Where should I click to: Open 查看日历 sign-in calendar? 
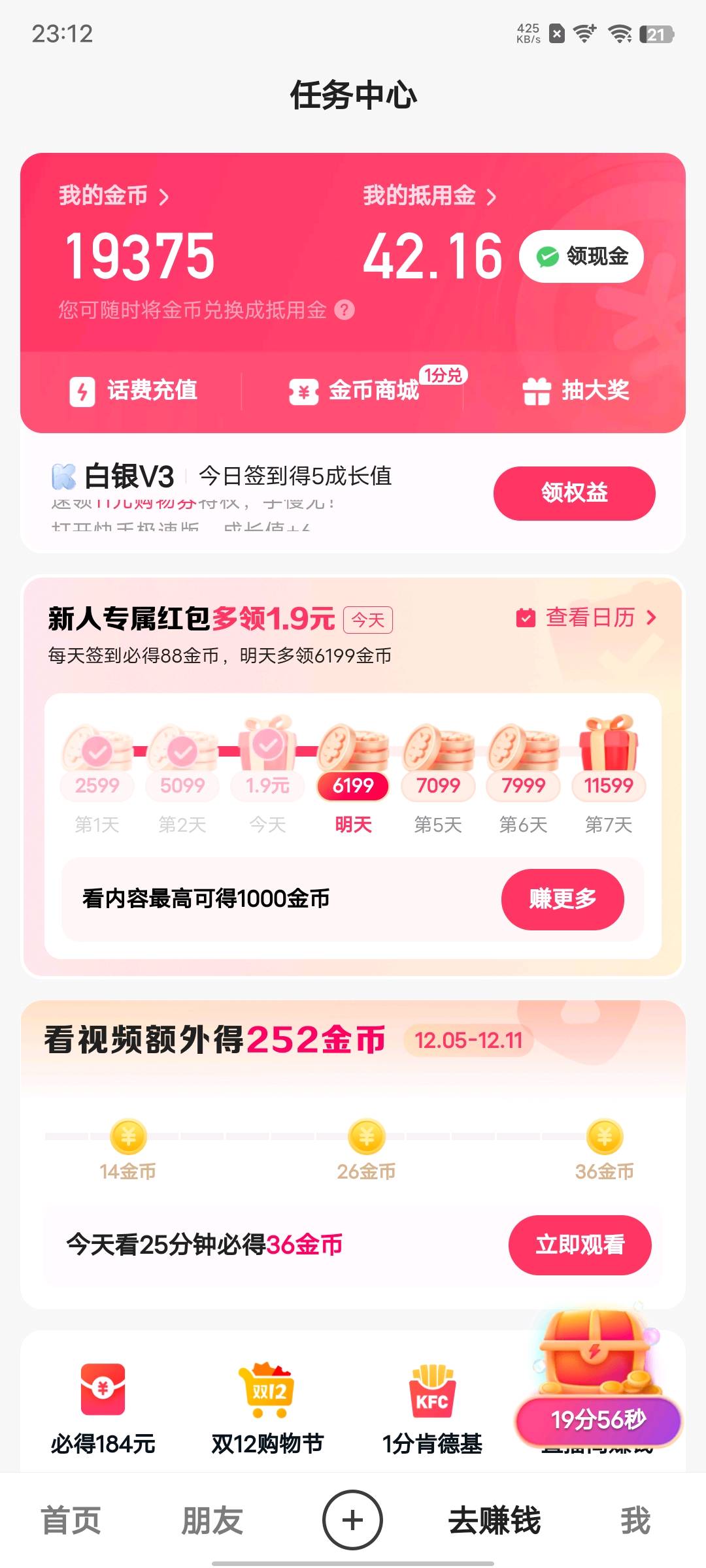coord(586,617)
